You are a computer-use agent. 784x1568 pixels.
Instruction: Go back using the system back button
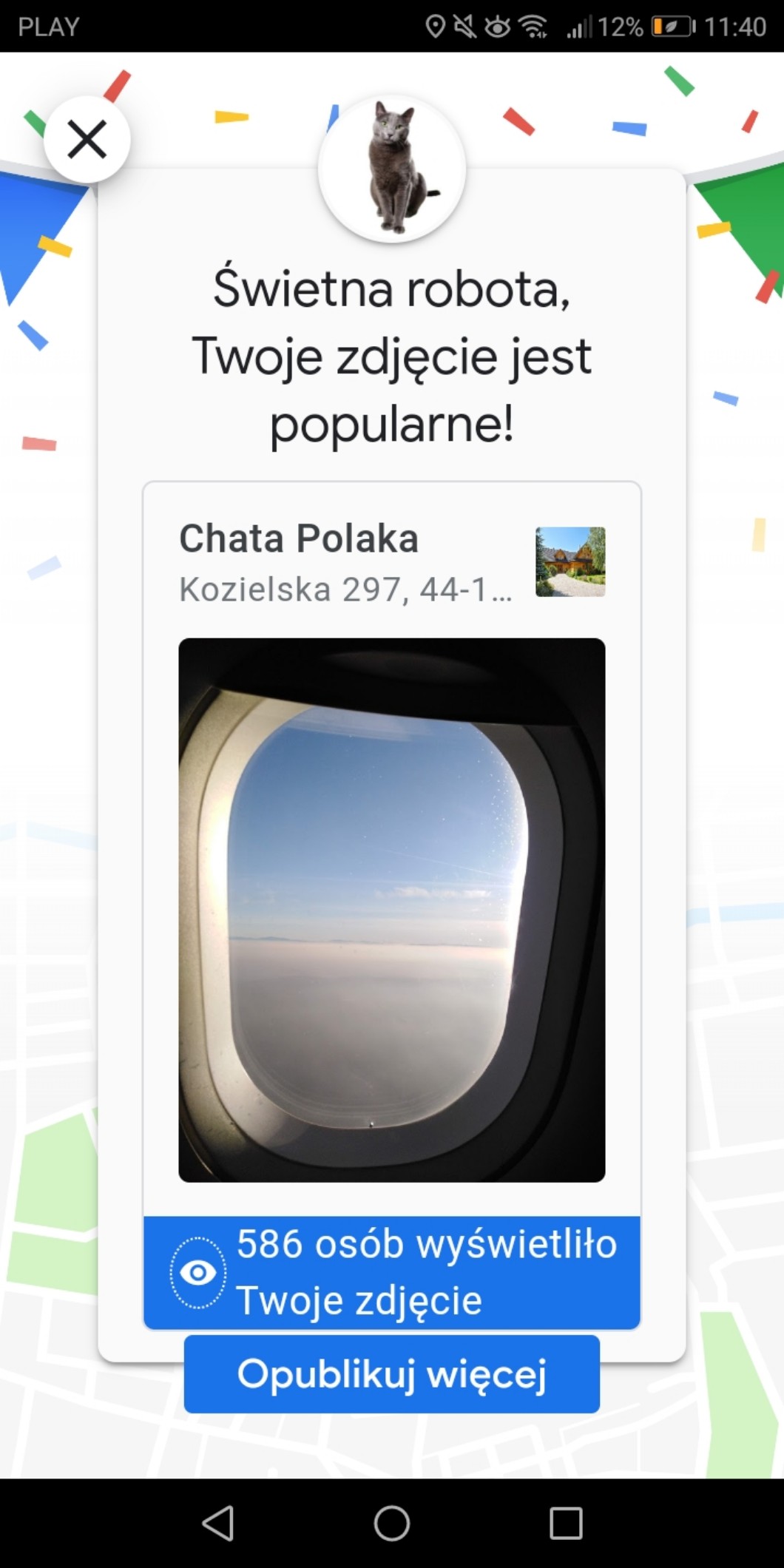tap(218, 1523)
